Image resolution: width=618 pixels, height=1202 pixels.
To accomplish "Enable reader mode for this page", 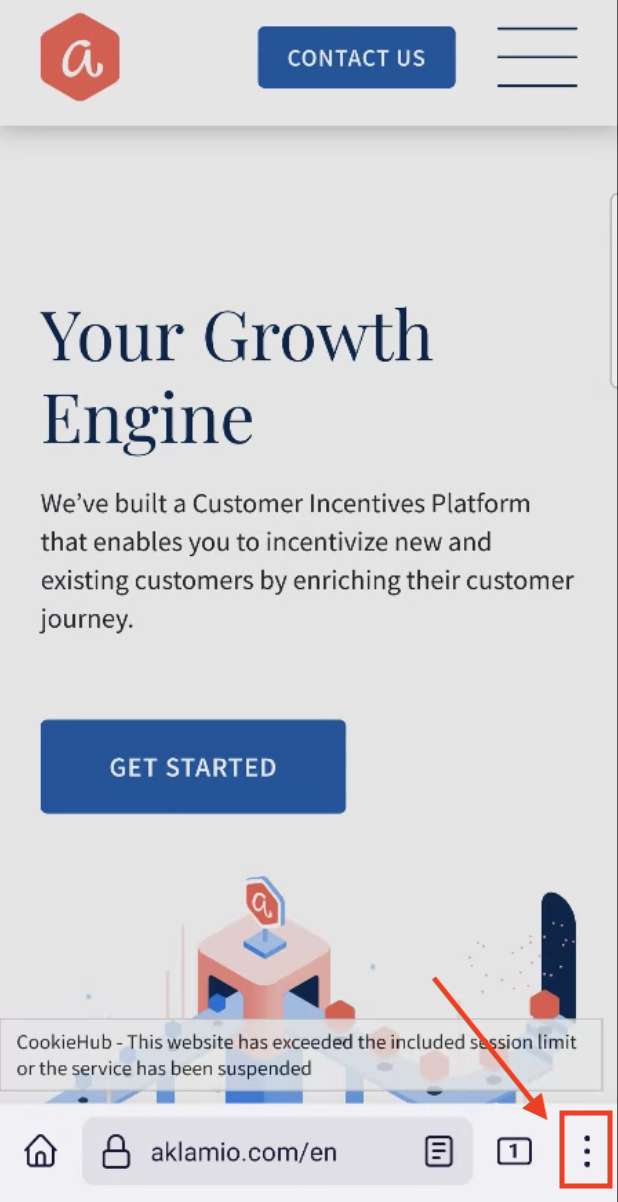I will 438,1152.
